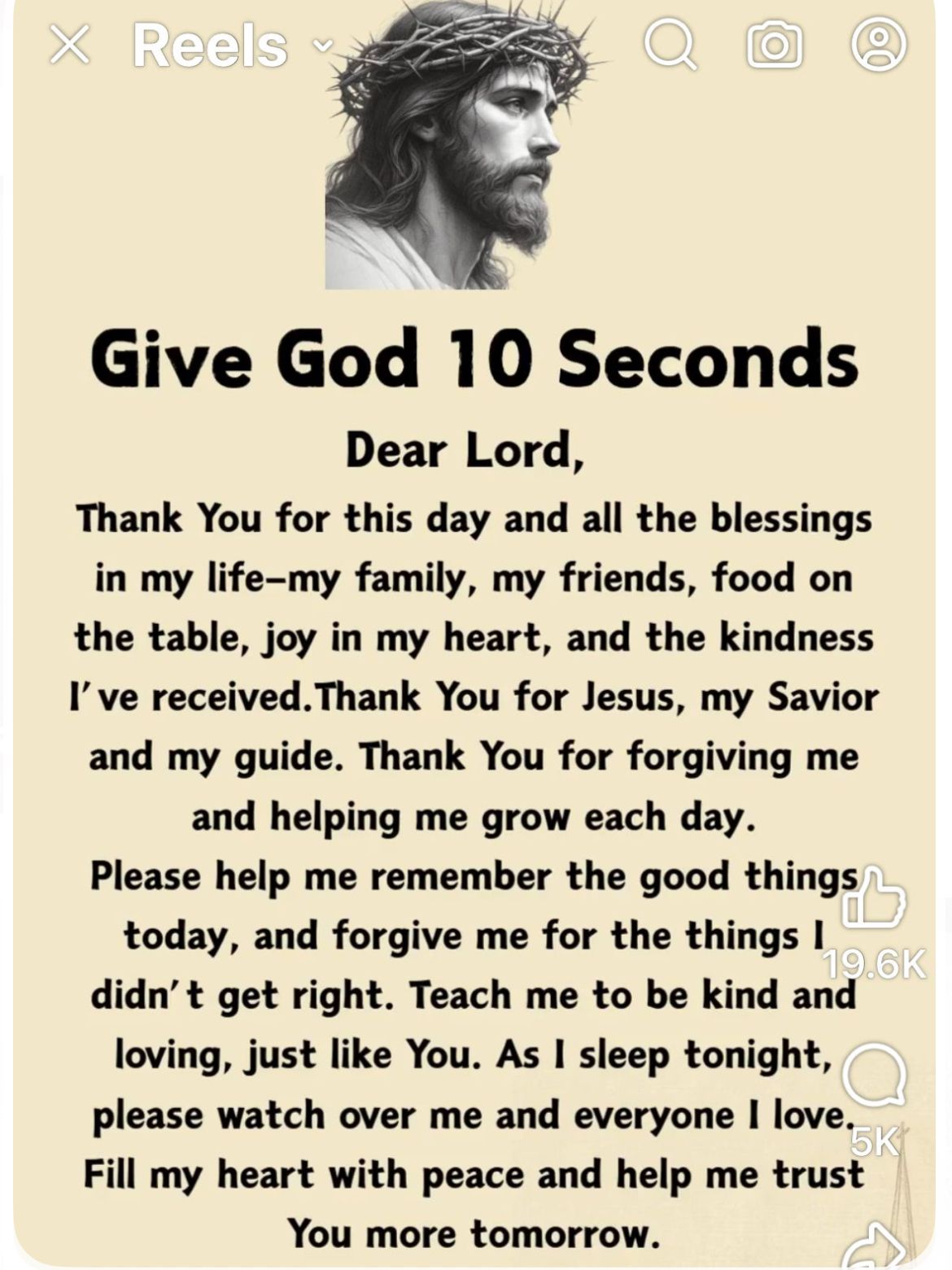Screen dimensions: 952x1270
Task: Like this reel
Action: pos(874,899)
